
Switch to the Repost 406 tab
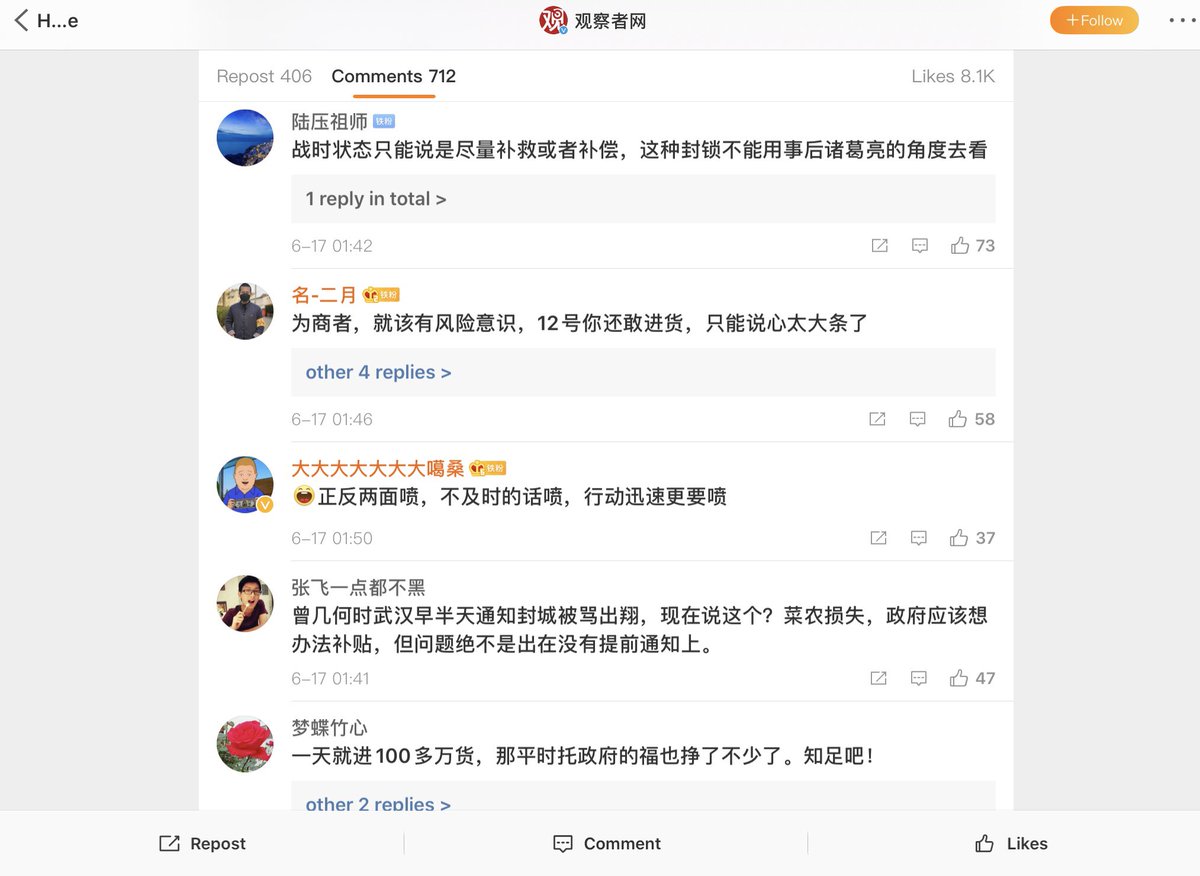tap(264, 76)
